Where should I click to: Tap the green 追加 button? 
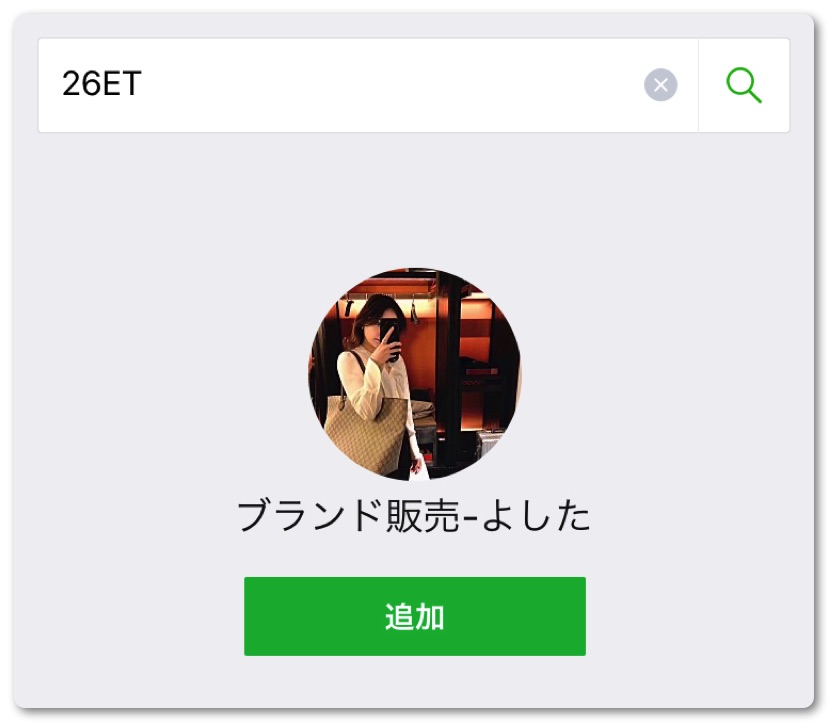414,616
